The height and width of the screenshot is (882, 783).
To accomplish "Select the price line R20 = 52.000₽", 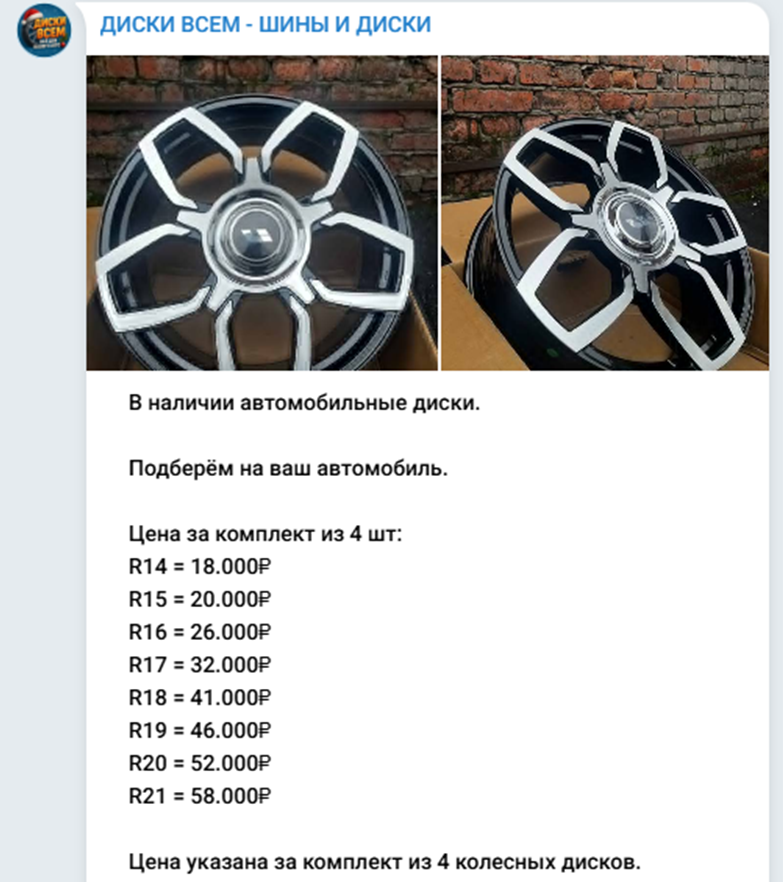I will pos(200,760).
